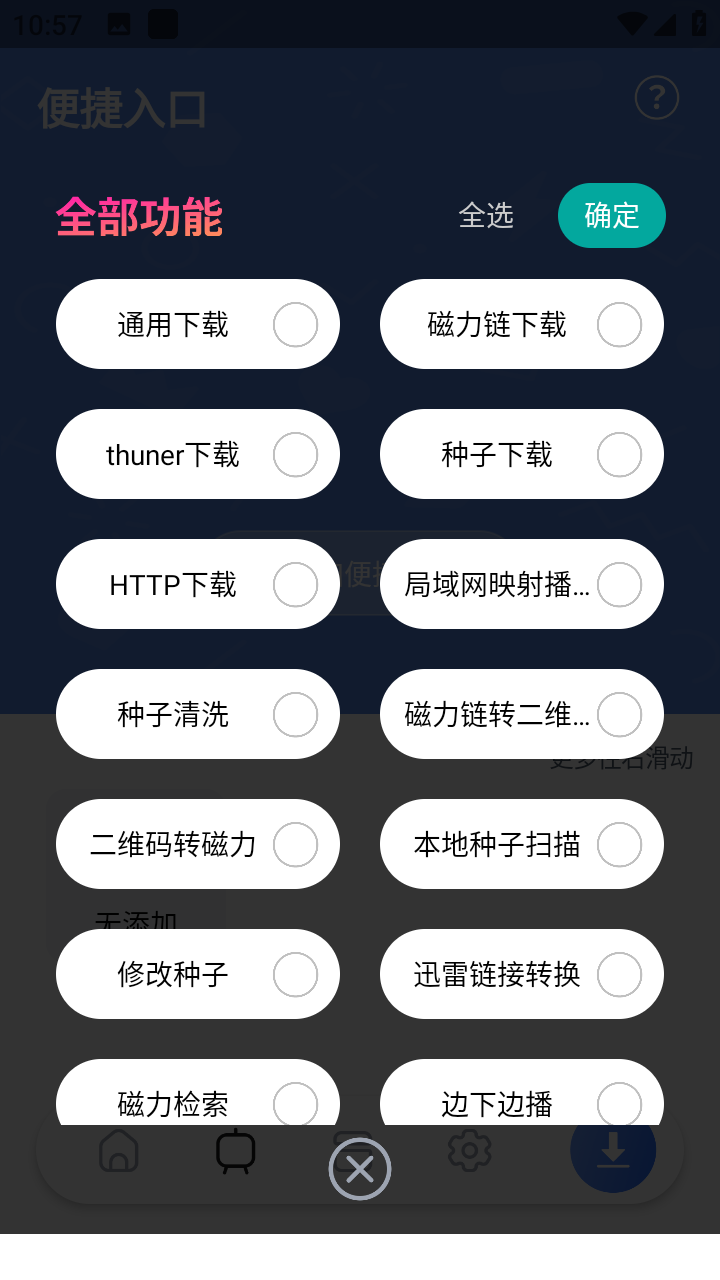Close the 全部功能 dialog with the X
This screenshot has height=1280, width=720.
360,1168
